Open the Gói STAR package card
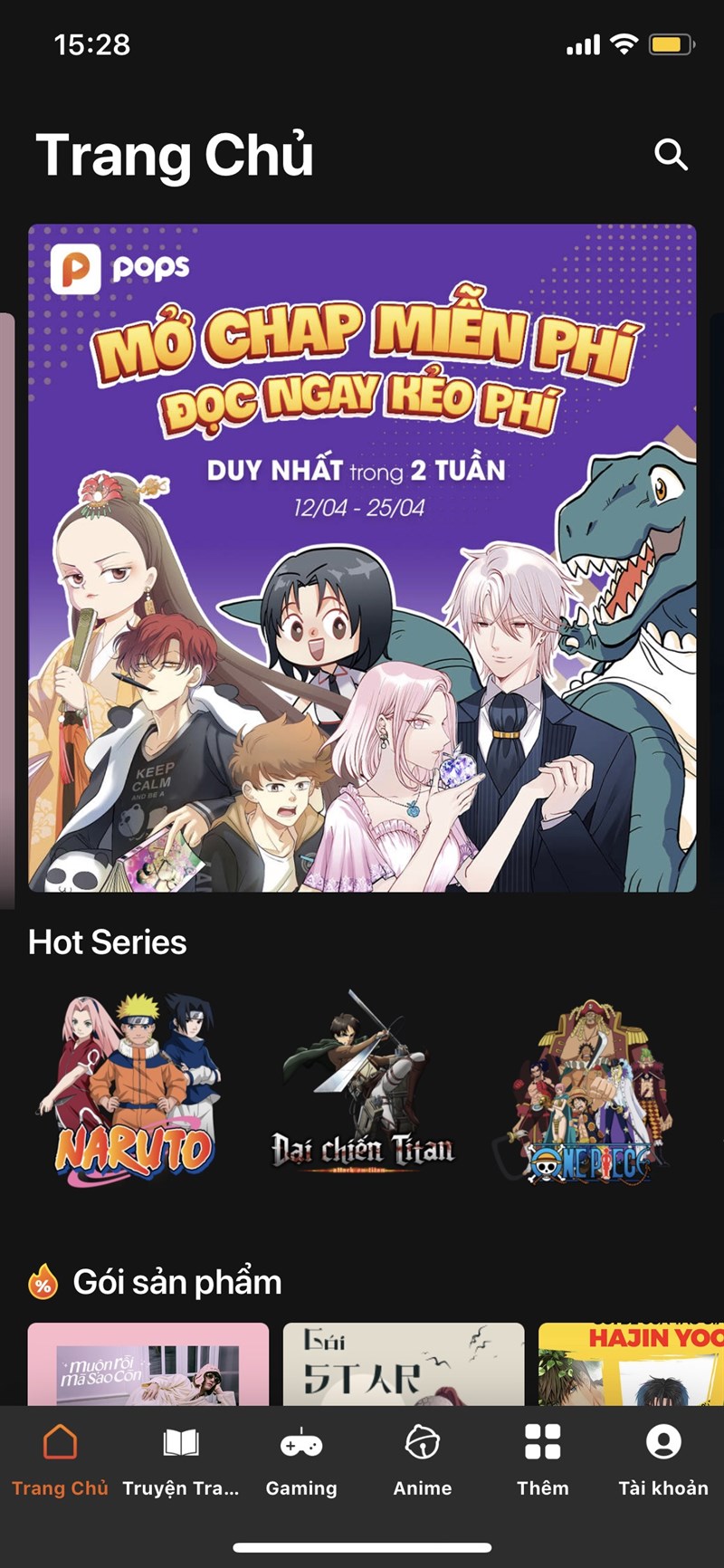Image resolution: width=724 pixels, height=1568 pixels. (x=404, y=1364)
